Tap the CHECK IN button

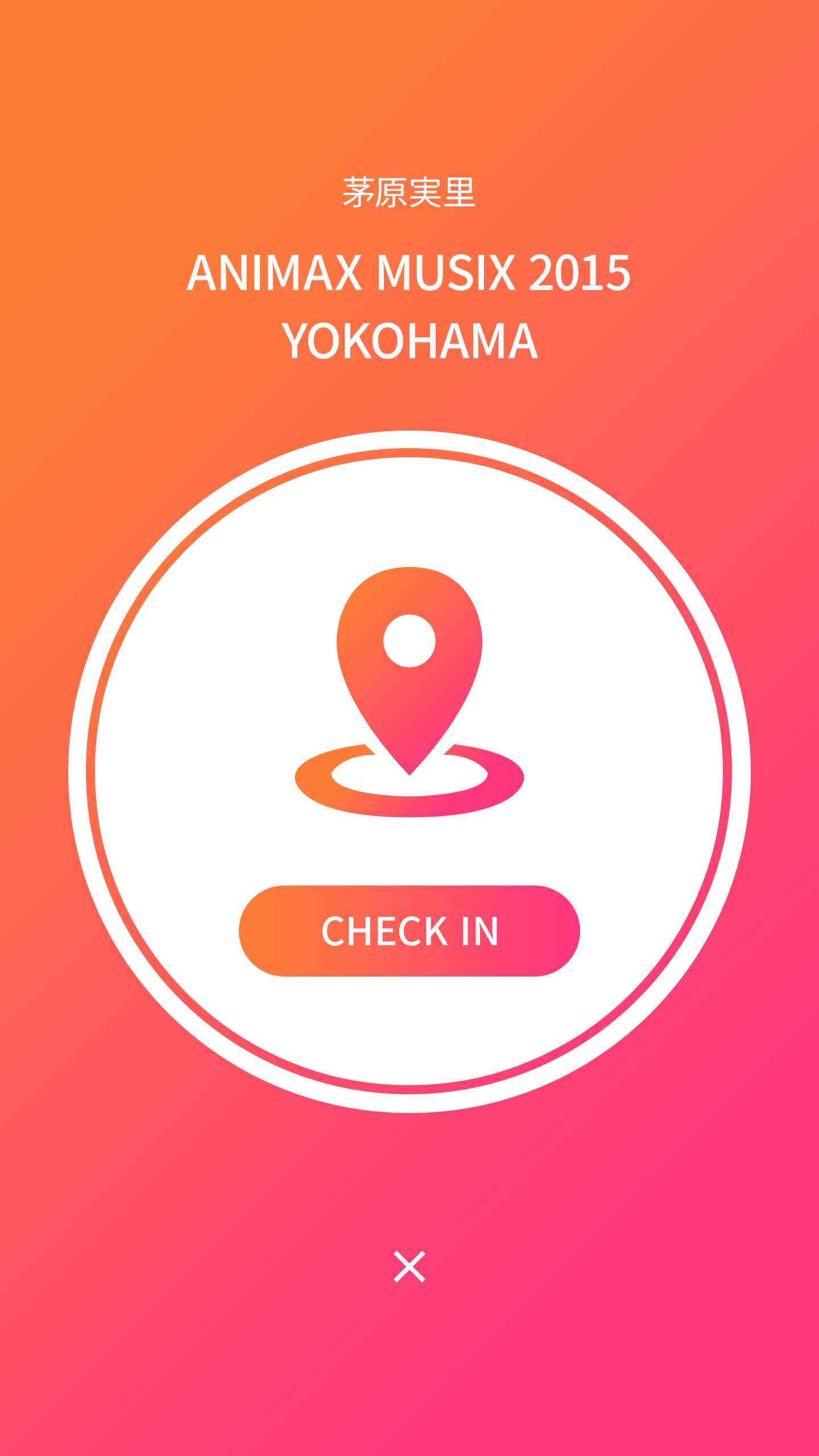click(x=409, y=931)
